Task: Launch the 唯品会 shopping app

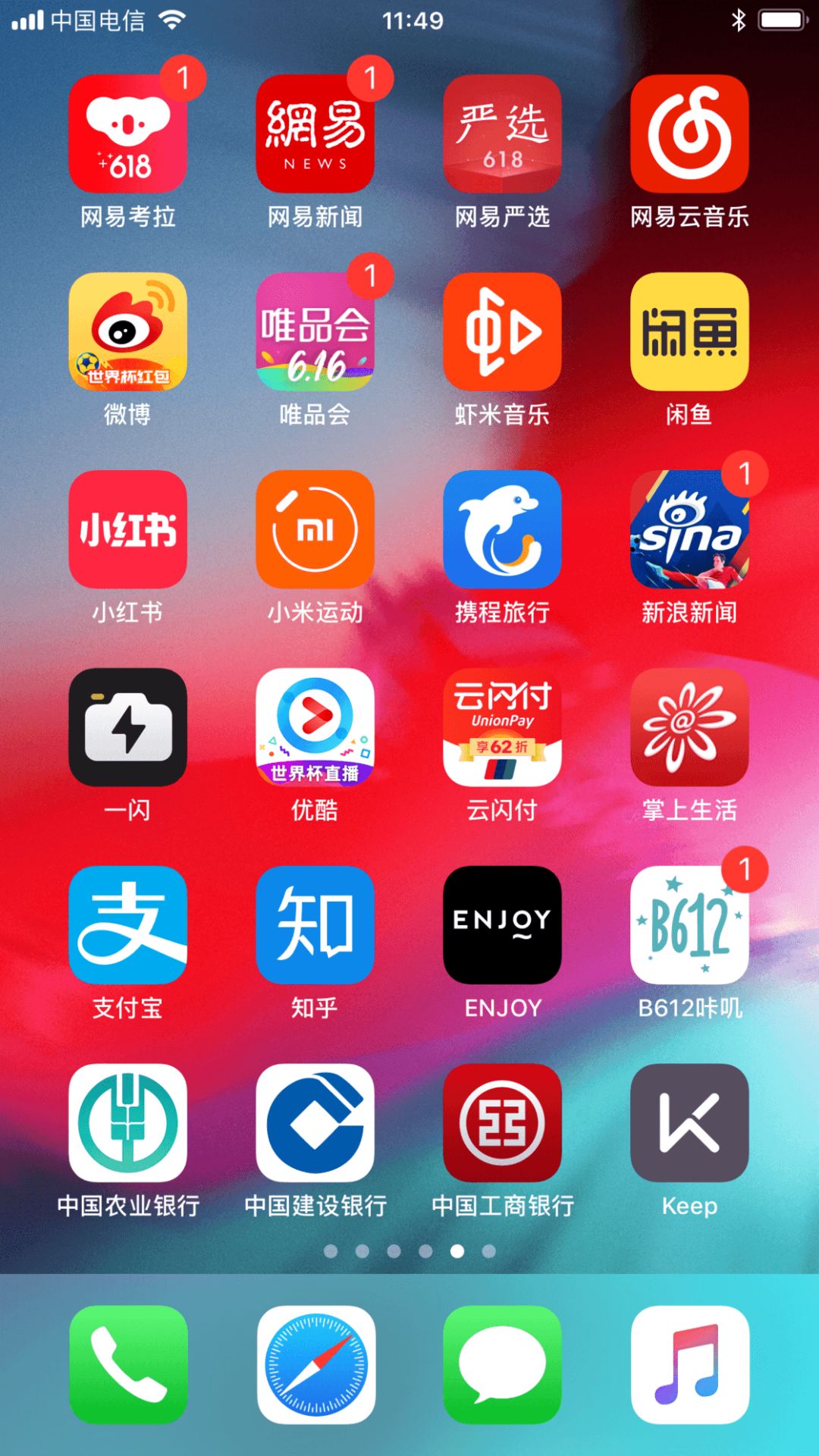Action: [x=315, y=331]
